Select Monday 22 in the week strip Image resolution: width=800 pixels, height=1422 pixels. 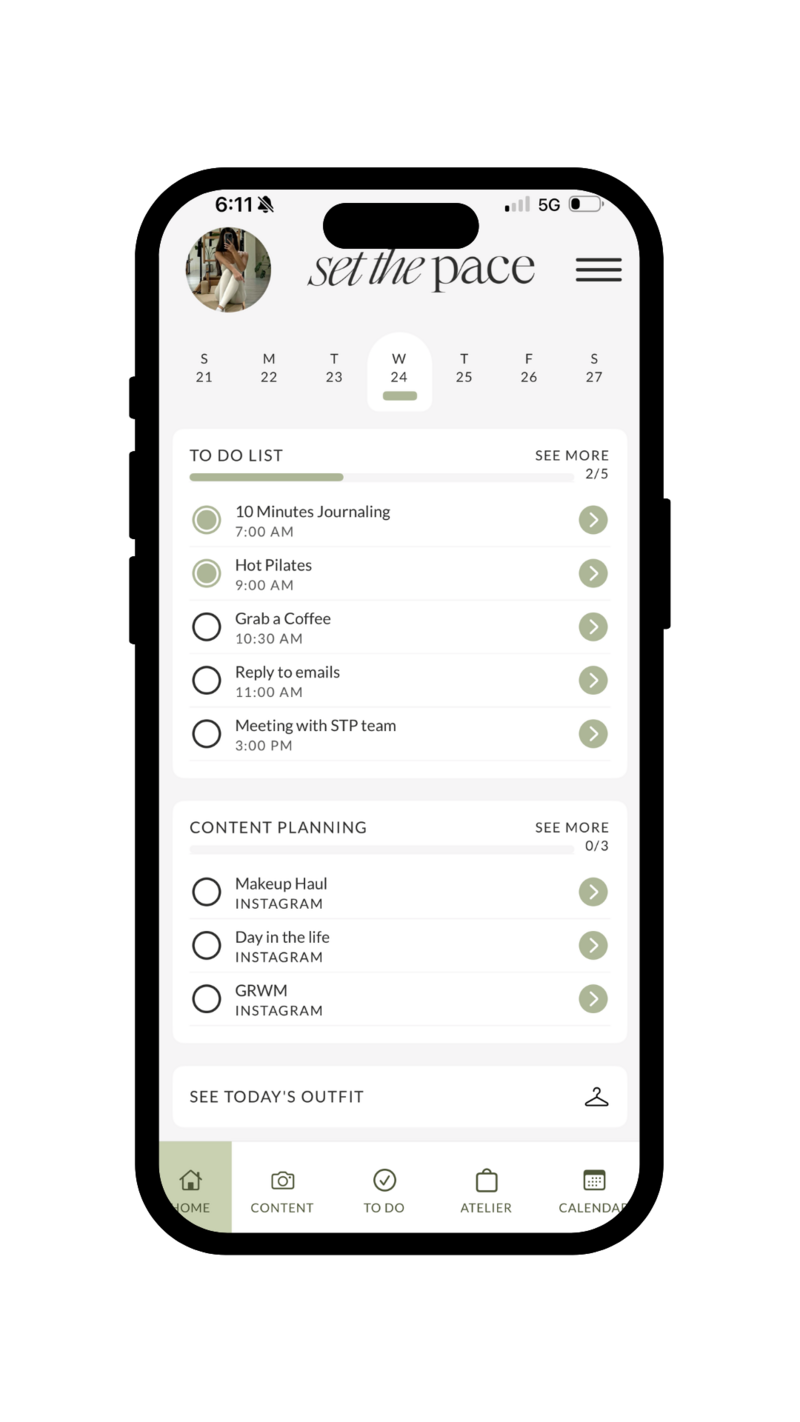point(269,368)
